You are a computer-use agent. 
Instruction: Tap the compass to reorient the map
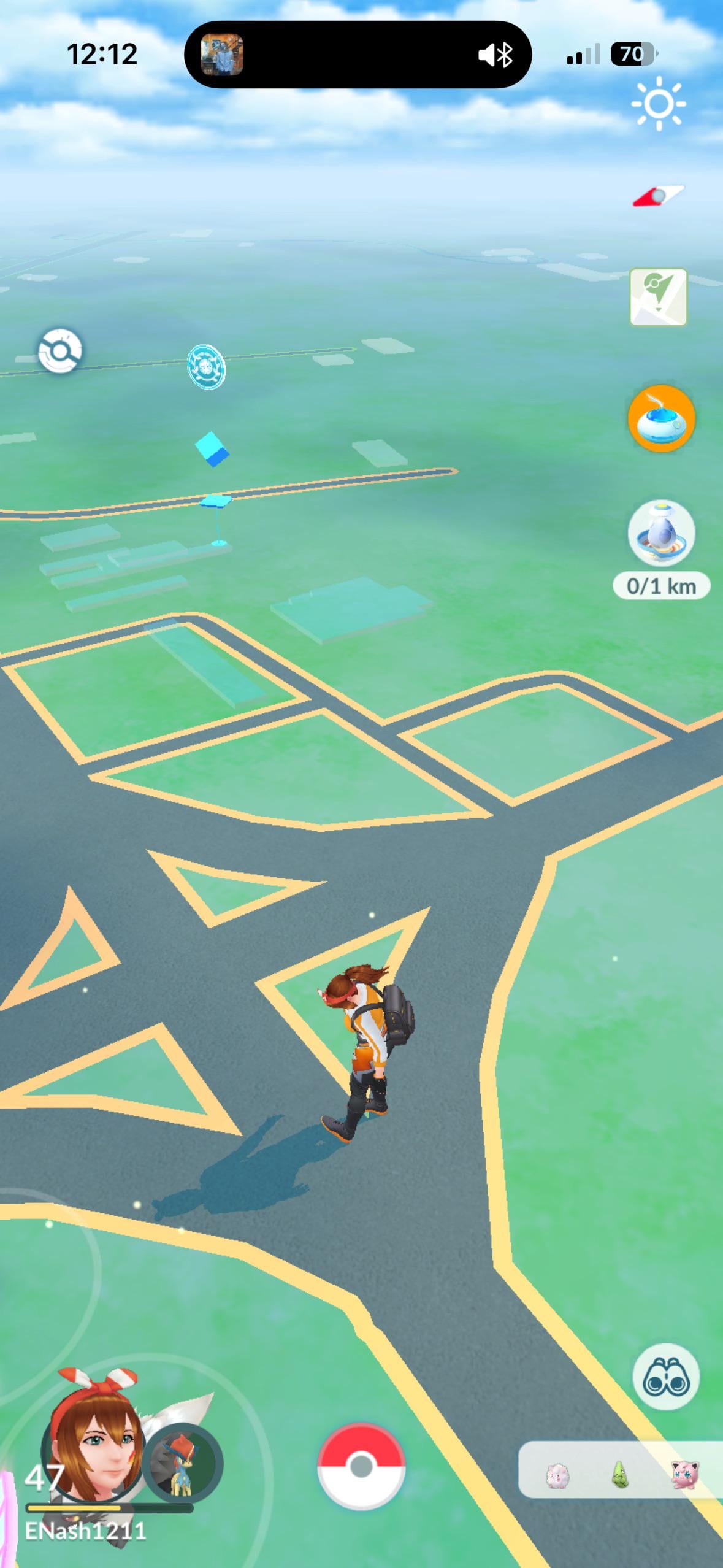[659, 196]
